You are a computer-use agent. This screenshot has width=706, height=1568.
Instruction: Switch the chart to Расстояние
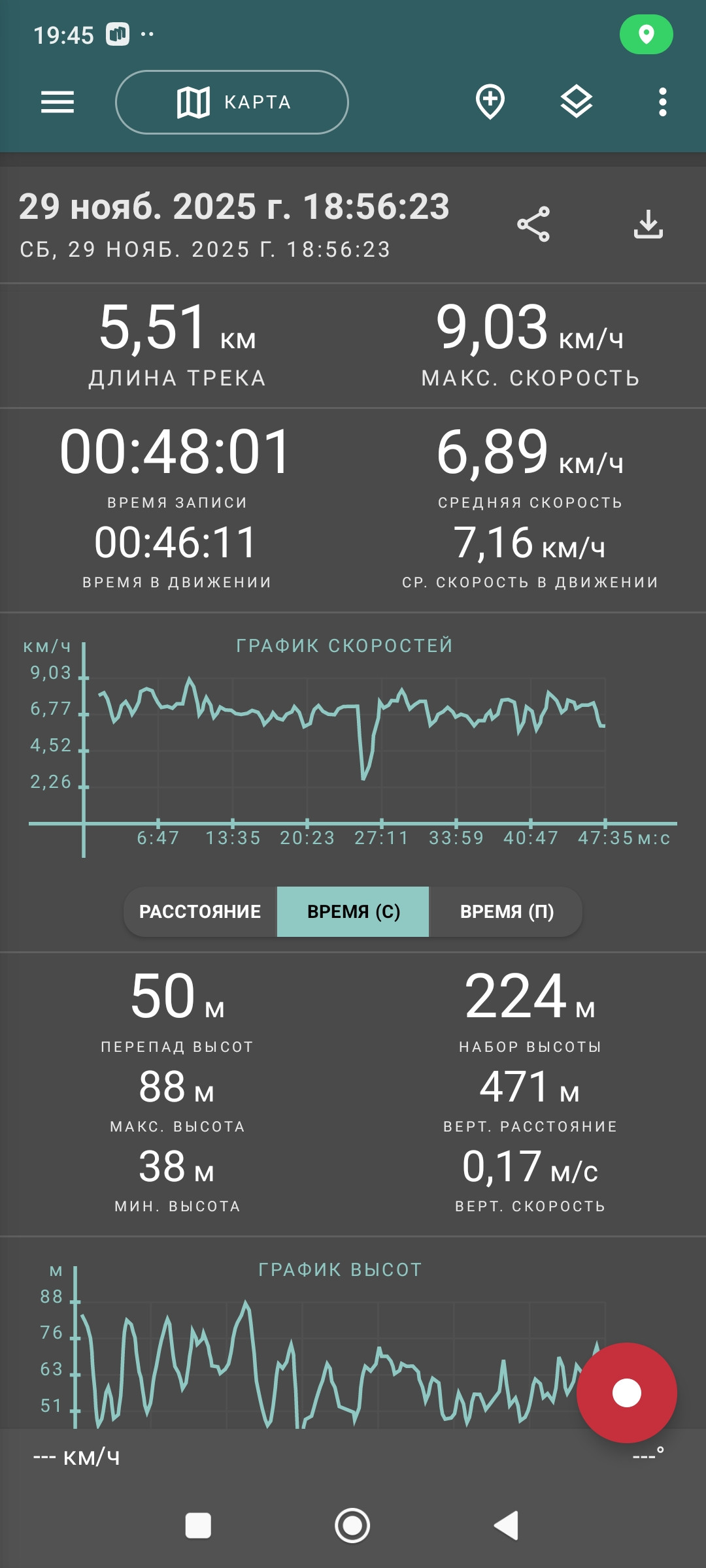(200, 911)
